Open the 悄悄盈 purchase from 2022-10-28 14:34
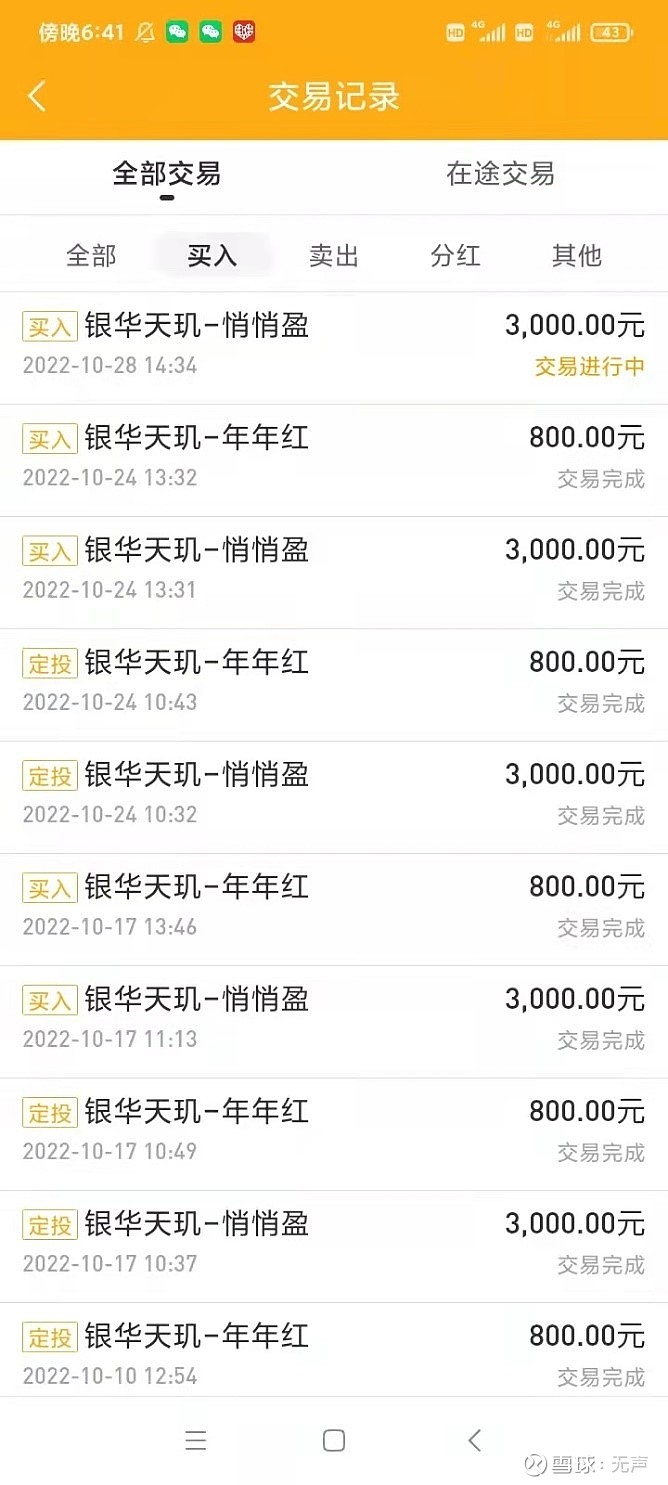This screenshot has height=1485, width=668. pyautogui.click(x=334, y=348)
